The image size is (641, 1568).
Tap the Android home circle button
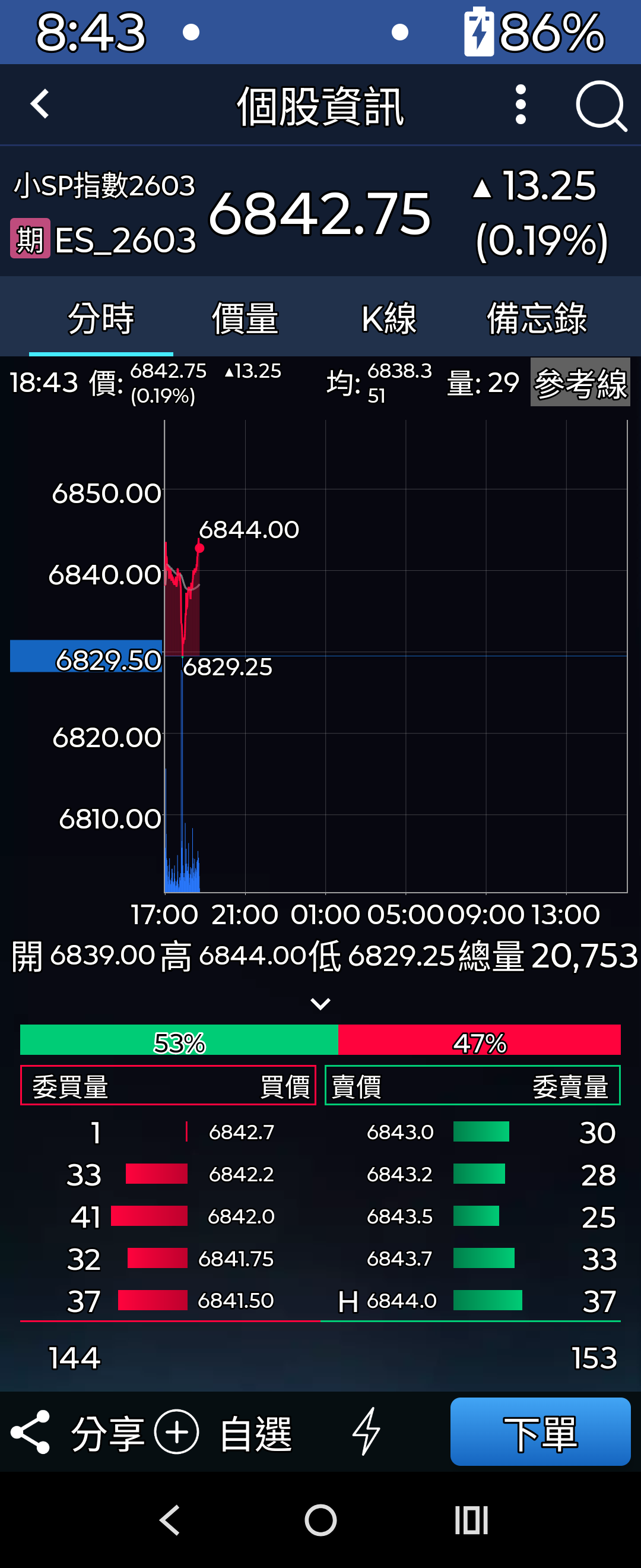[x=320, y=1520]
